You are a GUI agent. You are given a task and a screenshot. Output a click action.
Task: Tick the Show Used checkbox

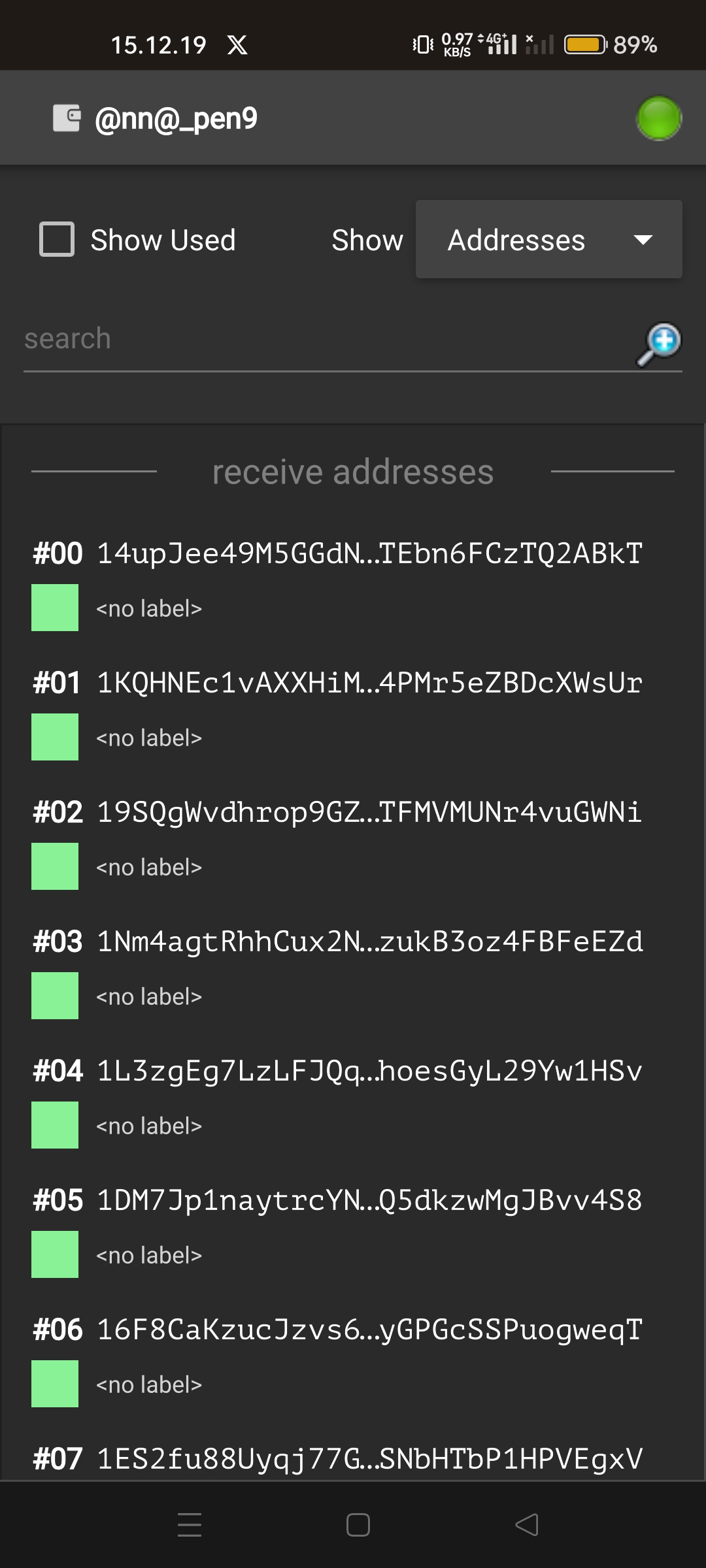(57, 239)
